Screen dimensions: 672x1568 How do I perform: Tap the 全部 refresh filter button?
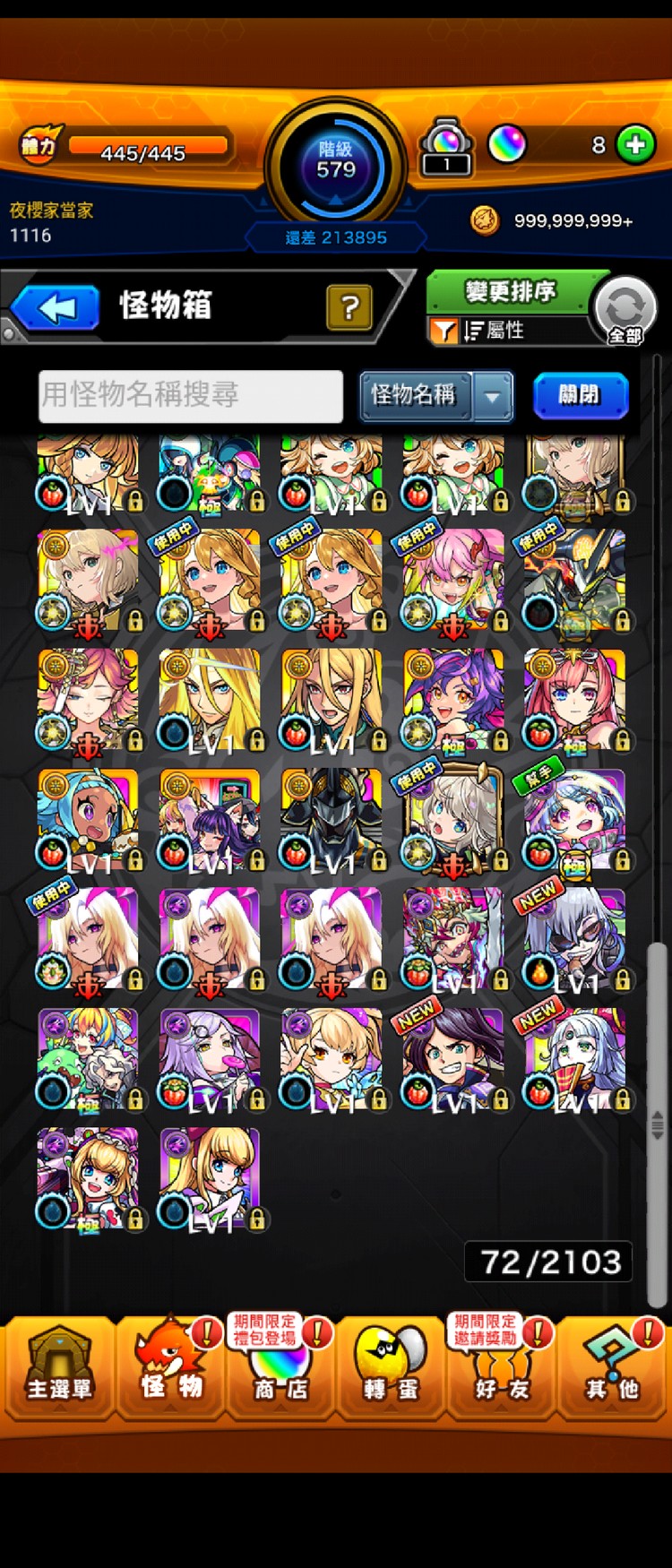pos(625,311)
